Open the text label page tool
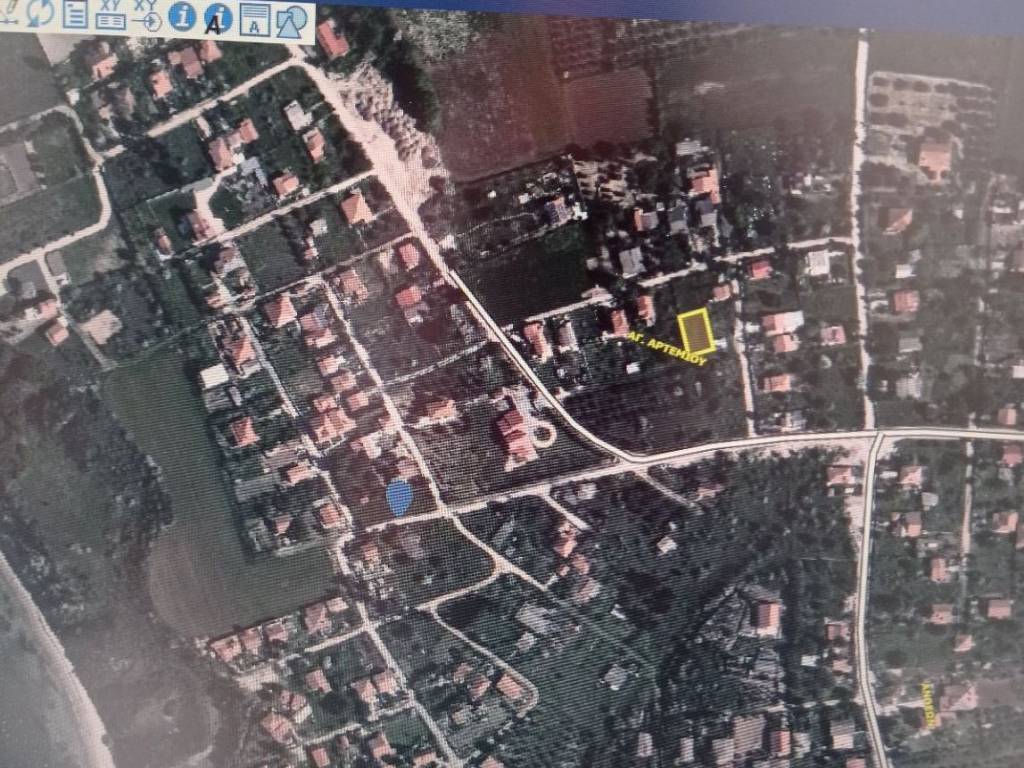Viewport: 1024px width, 768px height. pos(255,19)
